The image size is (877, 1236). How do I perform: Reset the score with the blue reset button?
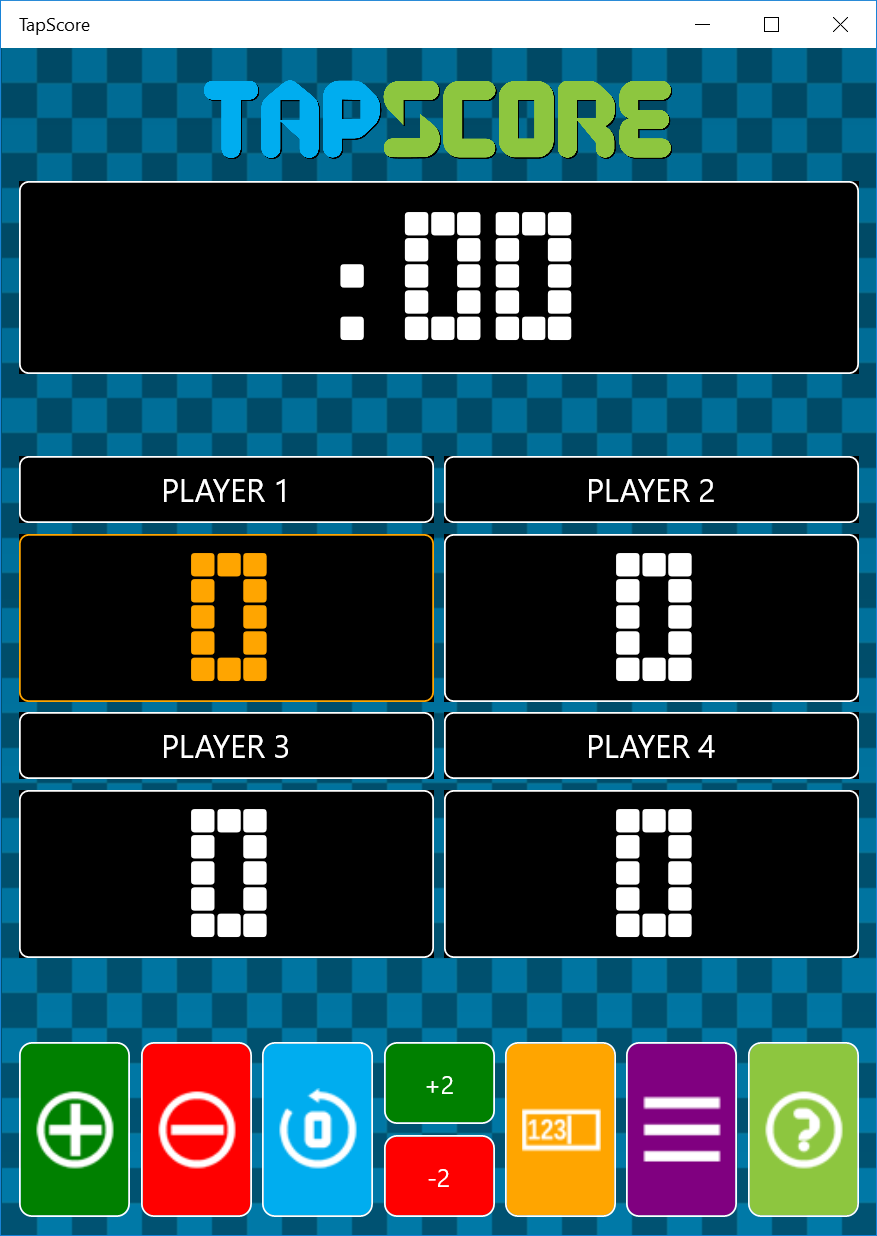pyautogui.click(x=318, y=1129)
